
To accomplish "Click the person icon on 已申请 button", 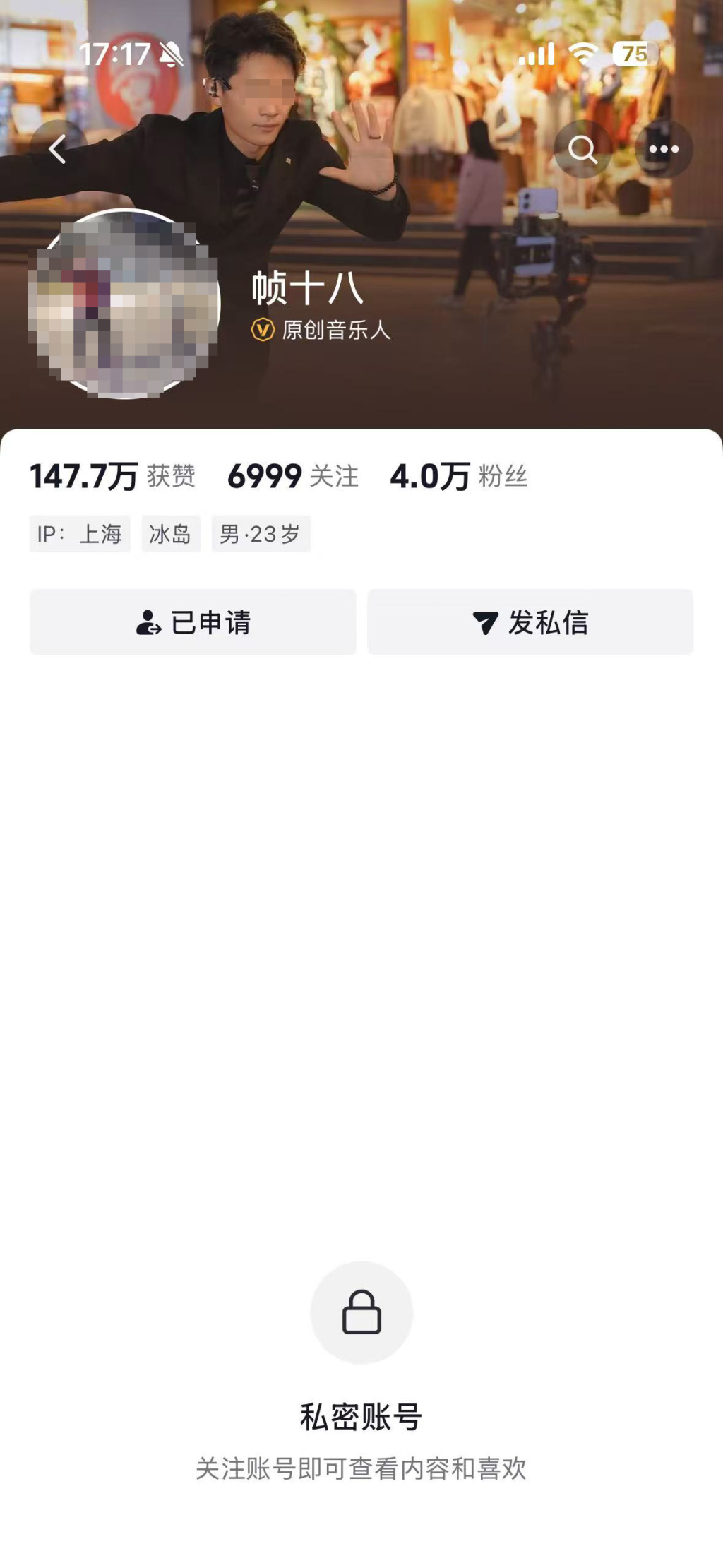I will [x=148, y=622].
